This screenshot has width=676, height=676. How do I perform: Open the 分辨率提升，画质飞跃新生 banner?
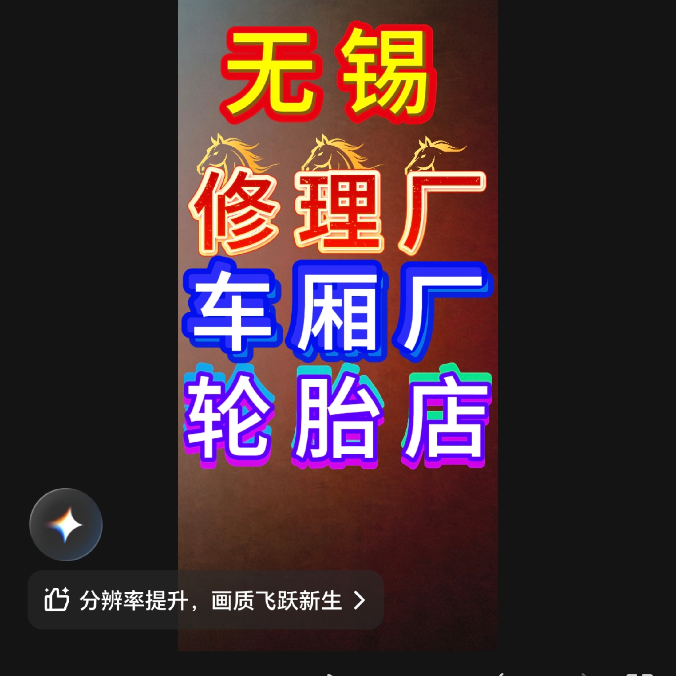206,600
